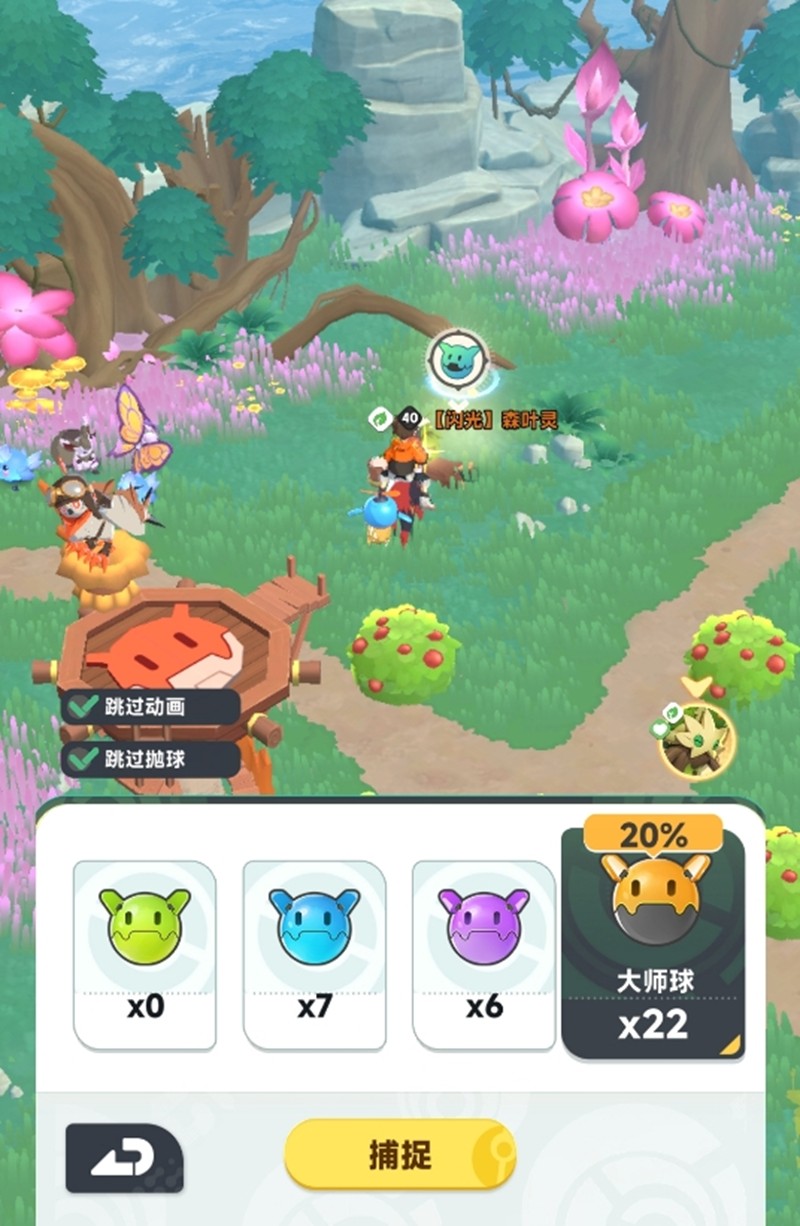800x1226 pixels.
Task: Uncheck the 跳过动画 skip animation checkbox
Action: [x=81, y=707]
